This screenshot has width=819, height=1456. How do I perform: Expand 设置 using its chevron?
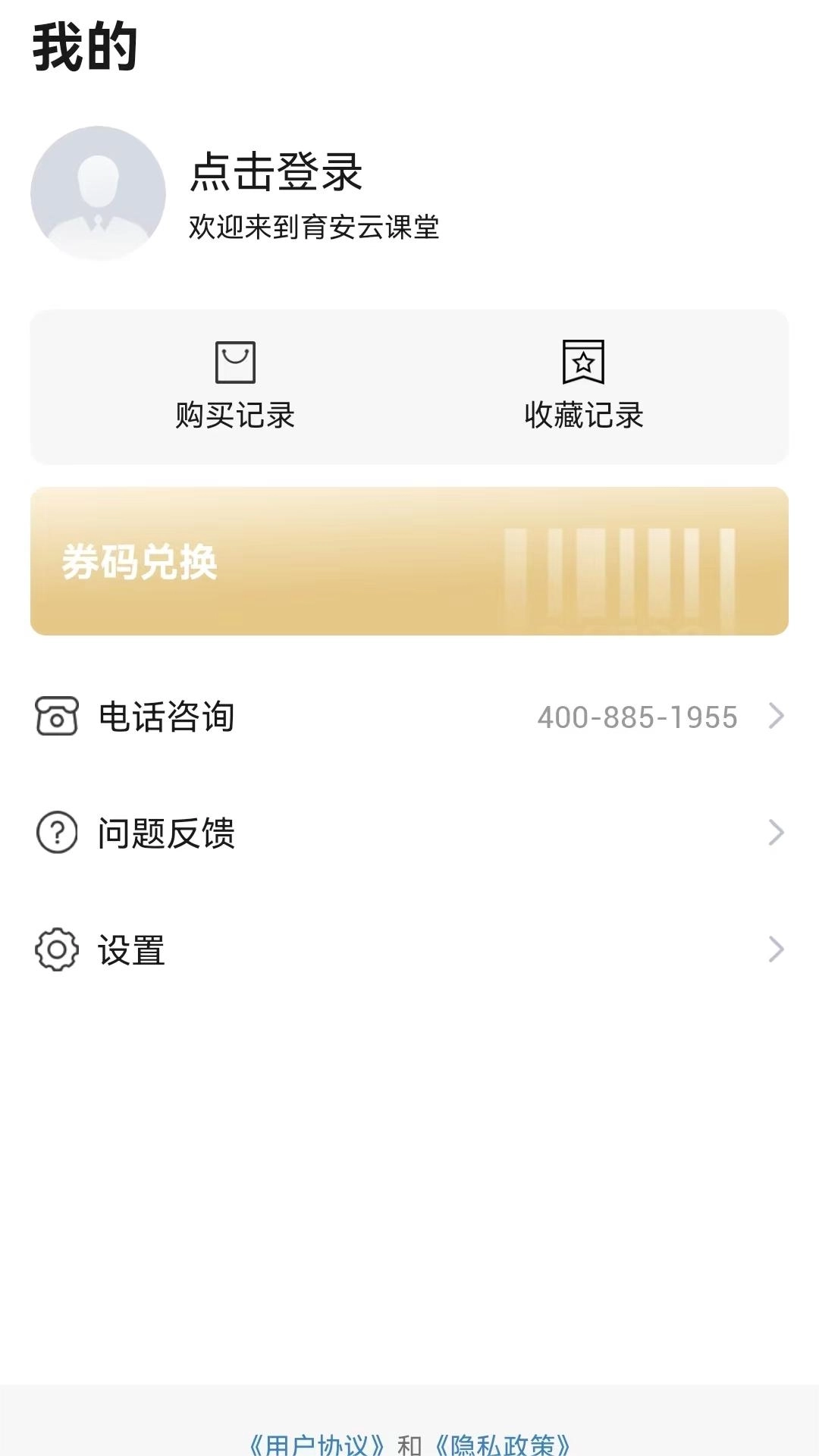(777, 948)
